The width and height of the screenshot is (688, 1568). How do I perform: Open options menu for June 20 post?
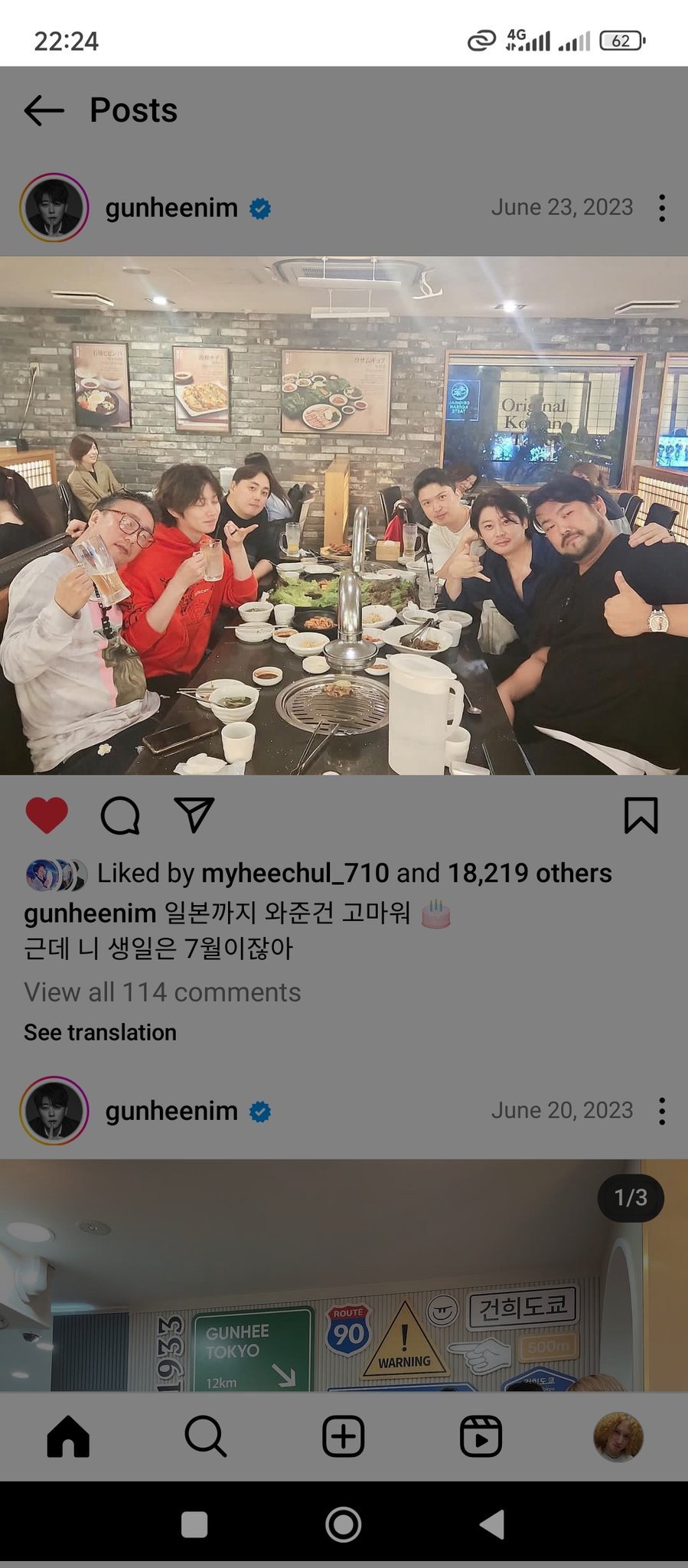click(662, 1111)
